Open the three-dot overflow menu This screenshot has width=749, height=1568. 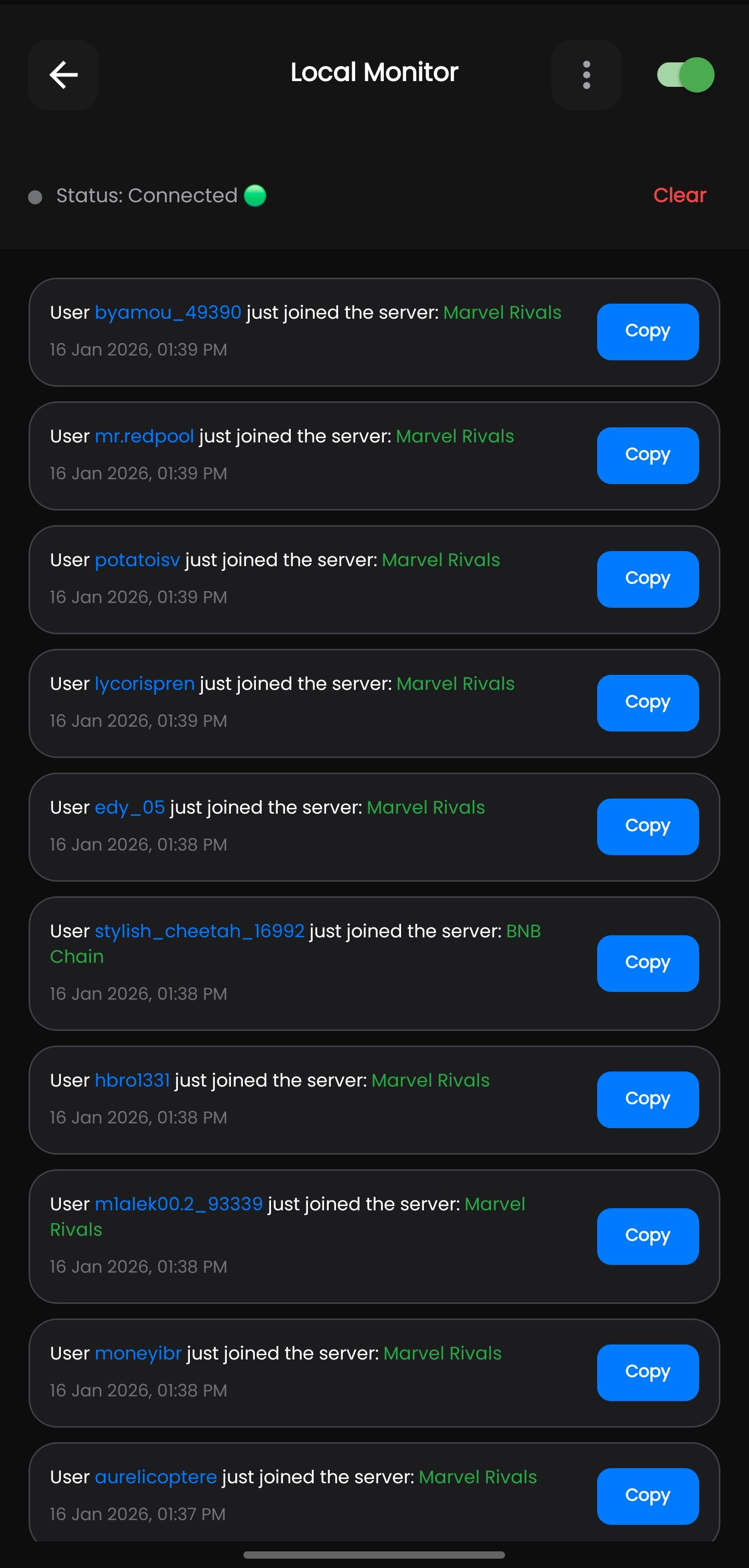[586, 74]
